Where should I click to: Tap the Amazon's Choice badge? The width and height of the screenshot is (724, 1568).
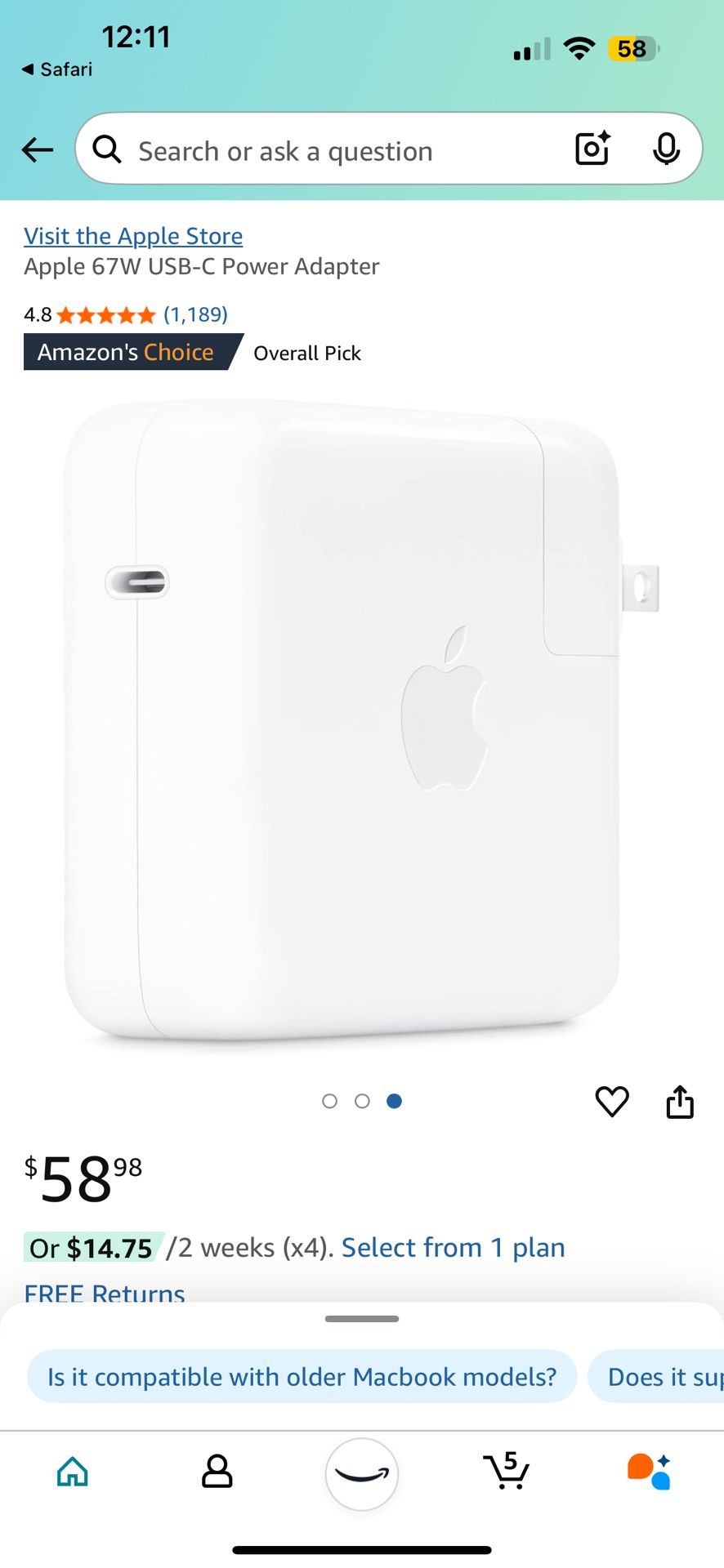click(127, 352)
